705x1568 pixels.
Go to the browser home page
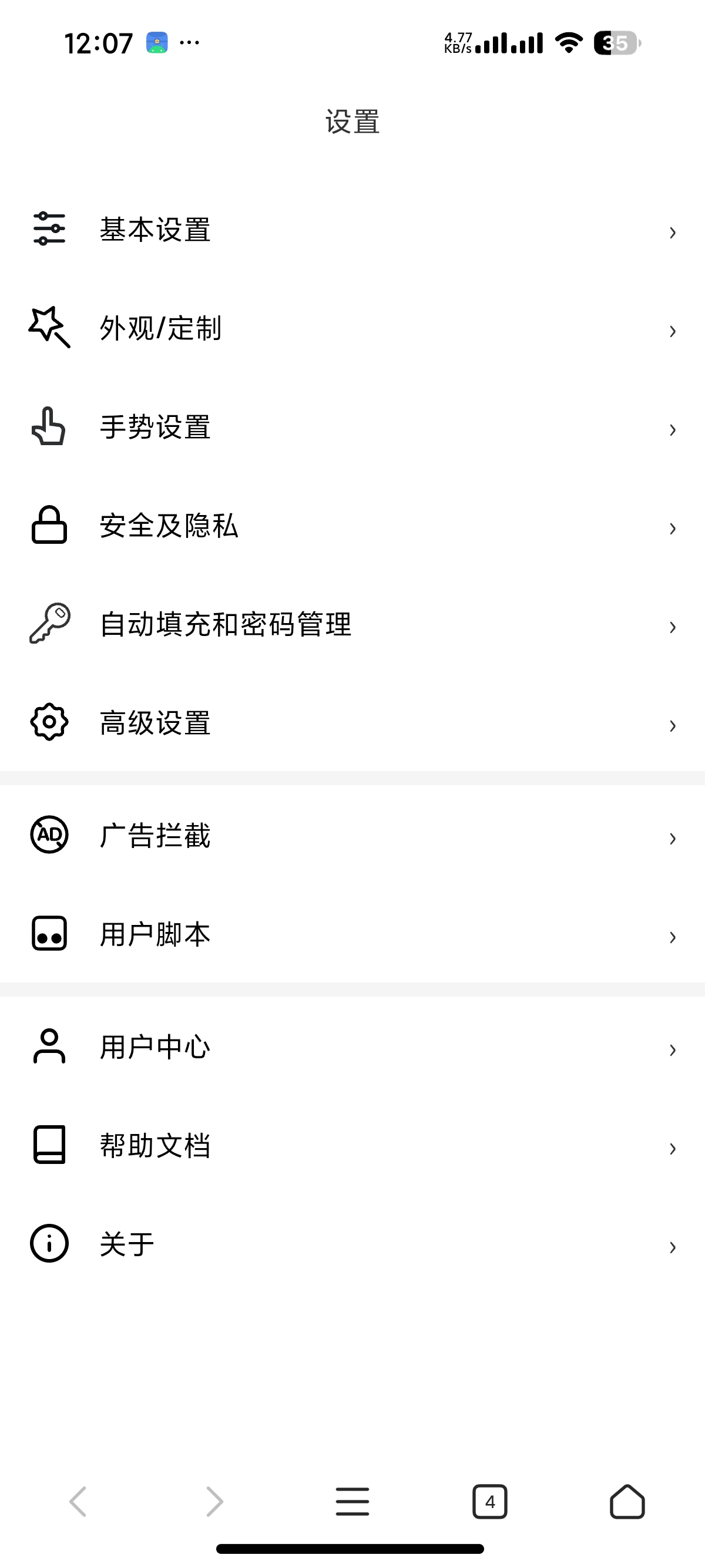pos(627,1502)
